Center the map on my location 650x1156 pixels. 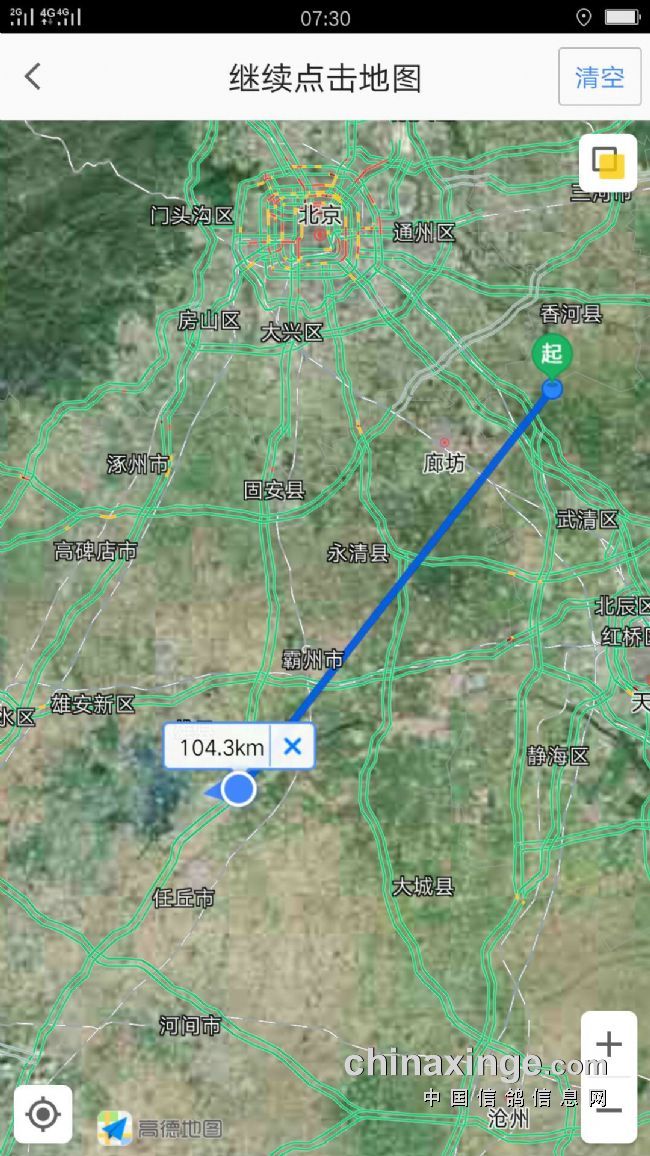click(43, 1114)
